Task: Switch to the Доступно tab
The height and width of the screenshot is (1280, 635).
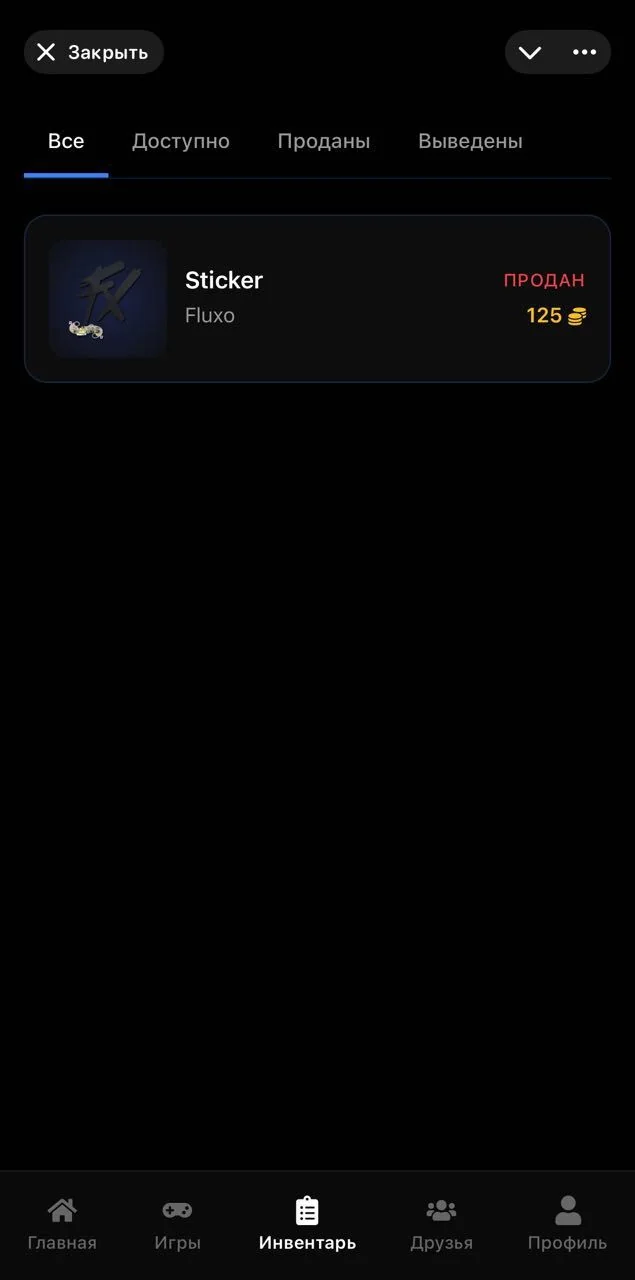Action: (181, 142)
